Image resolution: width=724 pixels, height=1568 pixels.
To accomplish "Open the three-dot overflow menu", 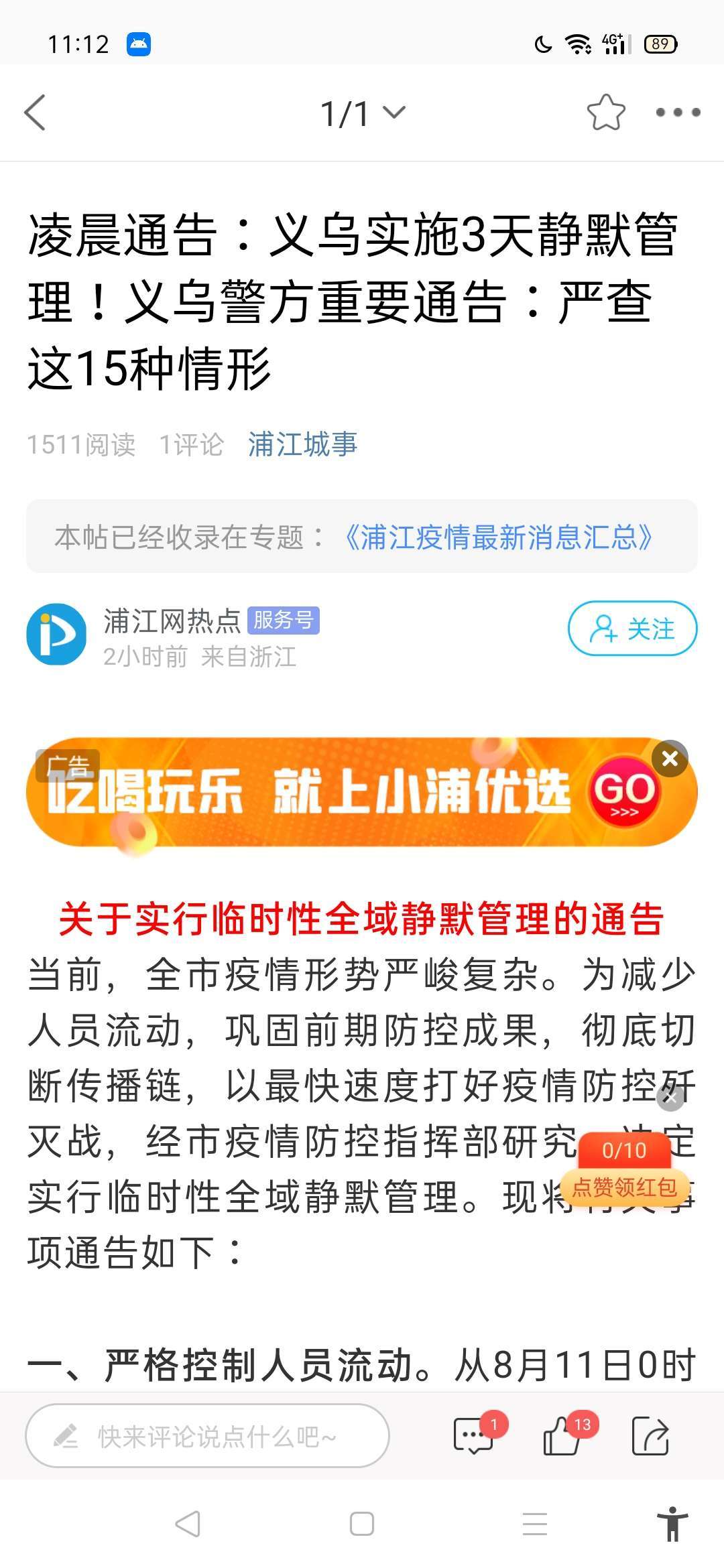I will 678,113.
